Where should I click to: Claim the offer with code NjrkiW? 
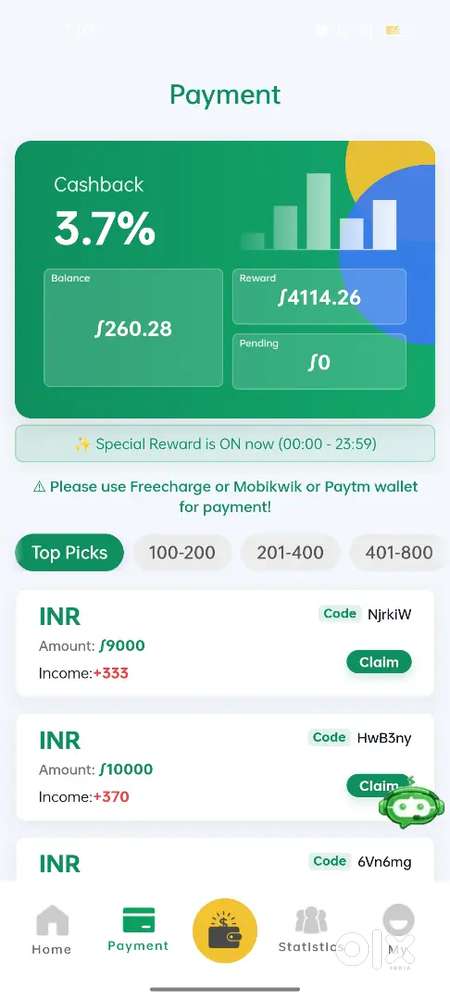click(x=379, y=662)
